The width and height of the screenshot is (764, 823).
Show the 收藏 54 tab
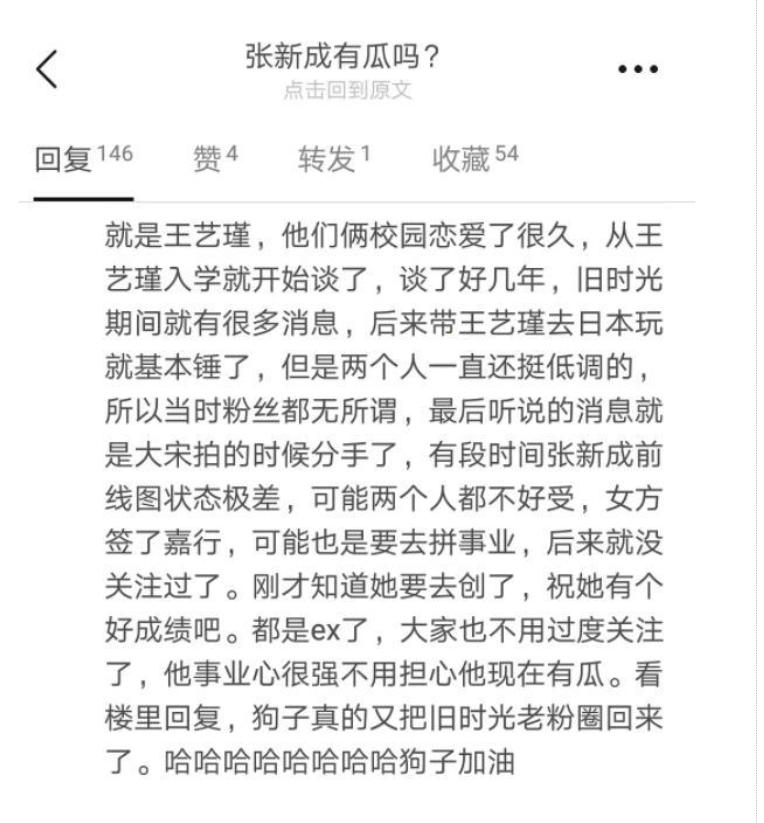tap(475, 159)
